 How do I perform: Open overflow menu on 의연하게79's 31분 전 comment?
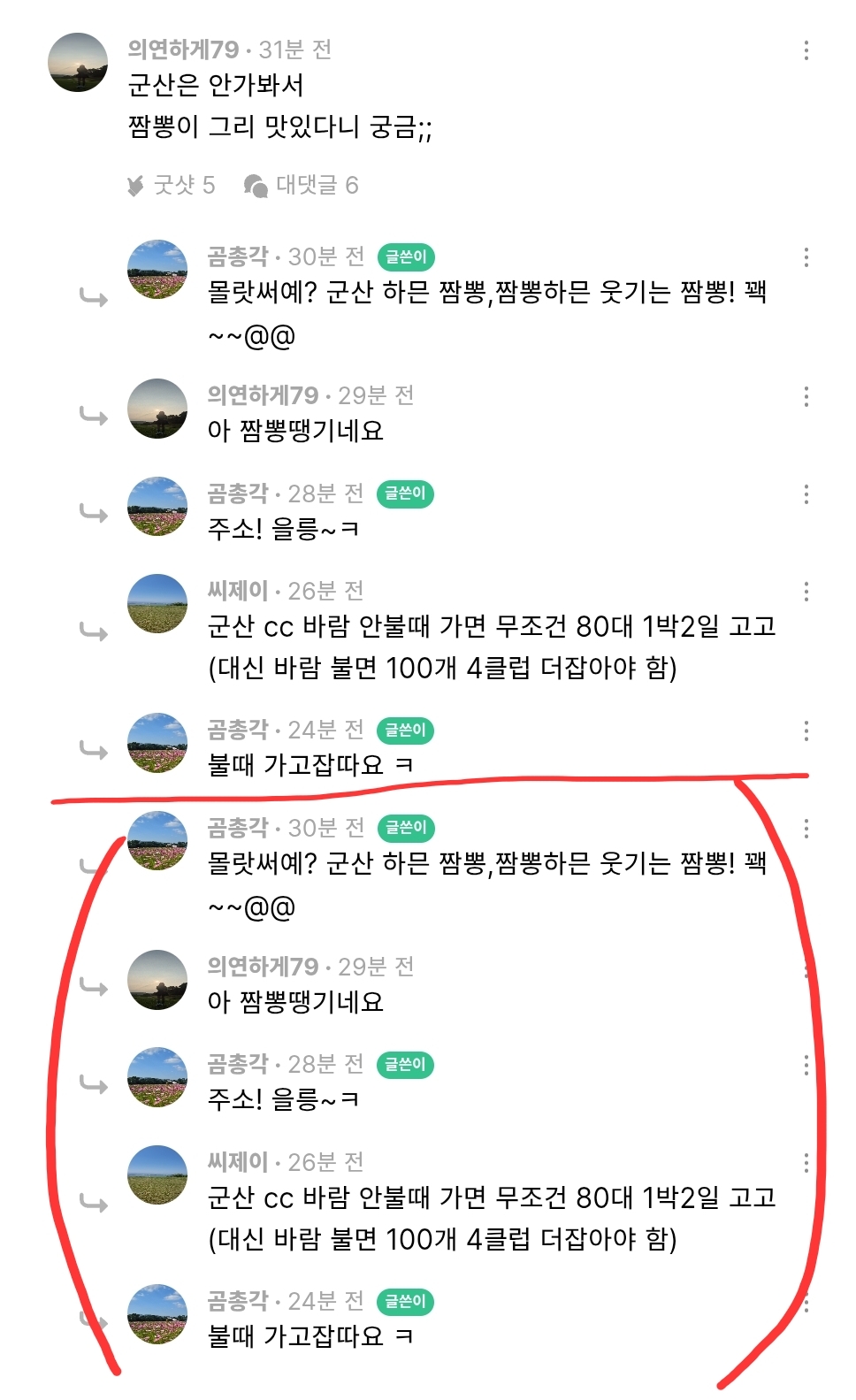pyautogui.click(x=806, y=50)
